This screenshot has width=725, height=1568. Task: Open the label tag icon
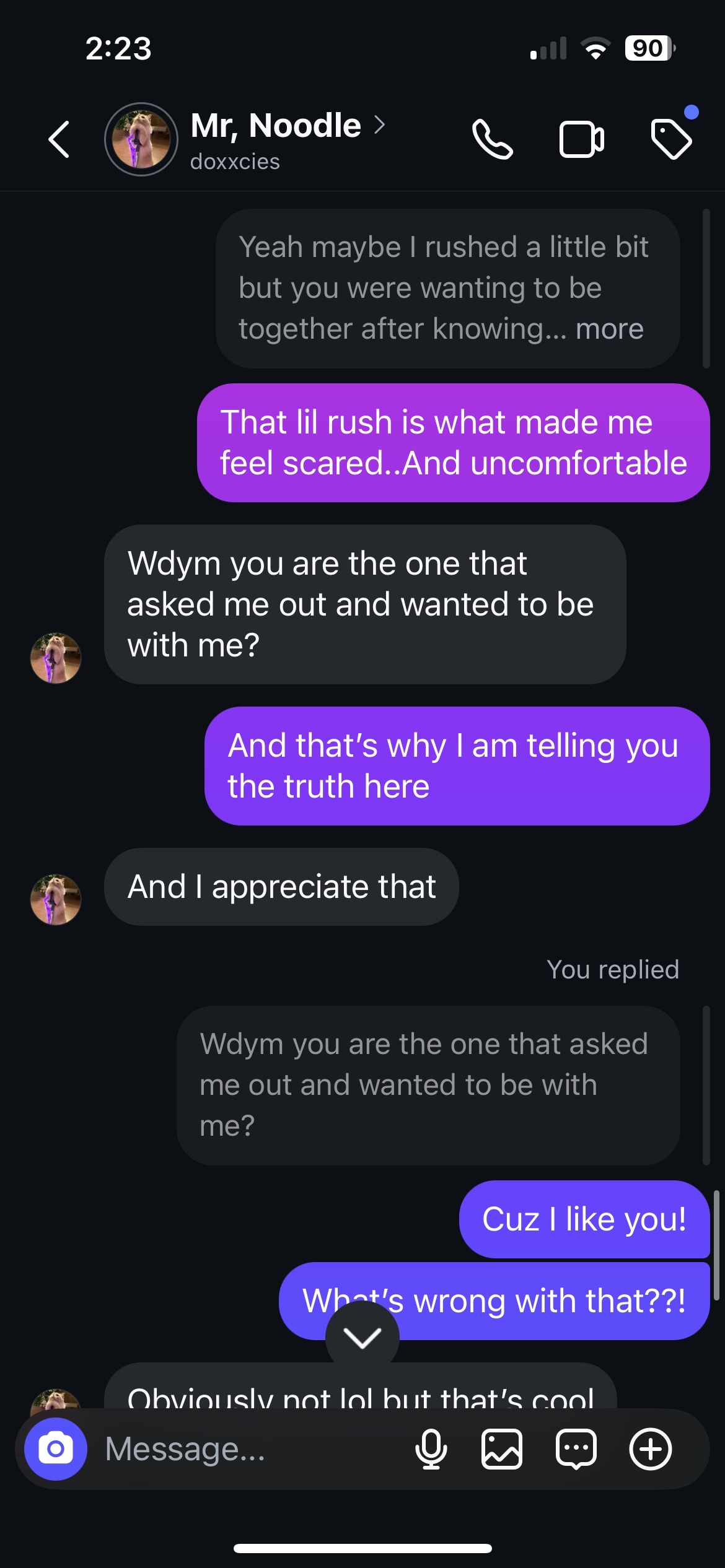671,139
